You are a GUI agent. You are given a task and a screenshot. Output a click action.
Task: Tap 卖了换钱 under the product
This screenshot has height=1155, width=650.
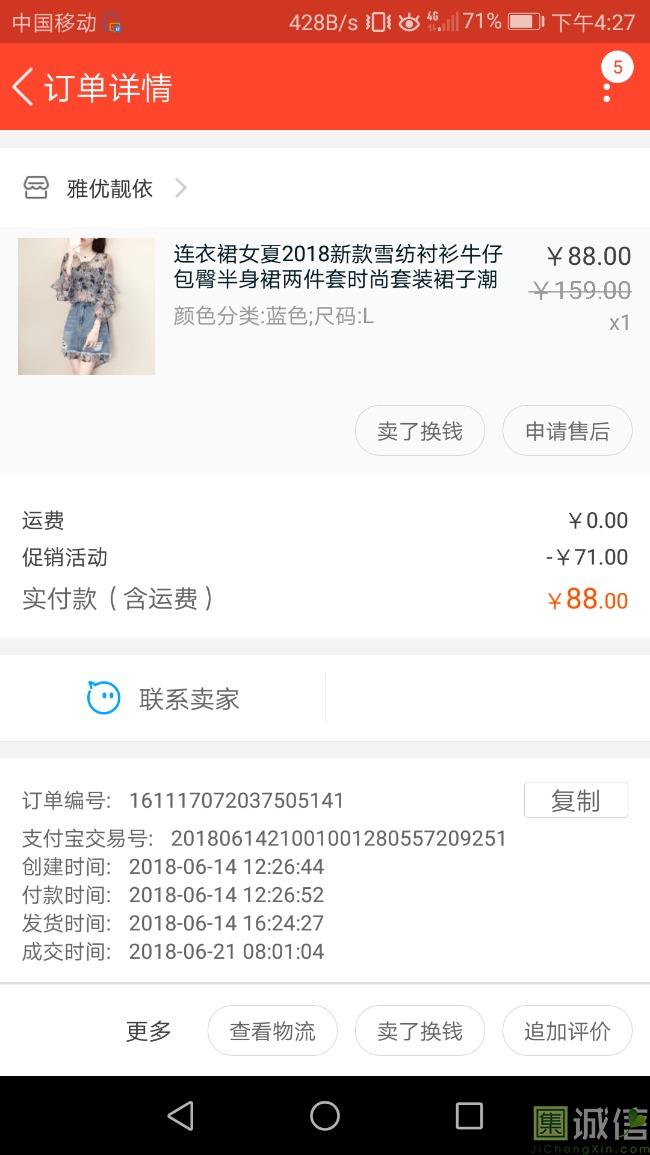pyautogui.click(x=419, y=431)
